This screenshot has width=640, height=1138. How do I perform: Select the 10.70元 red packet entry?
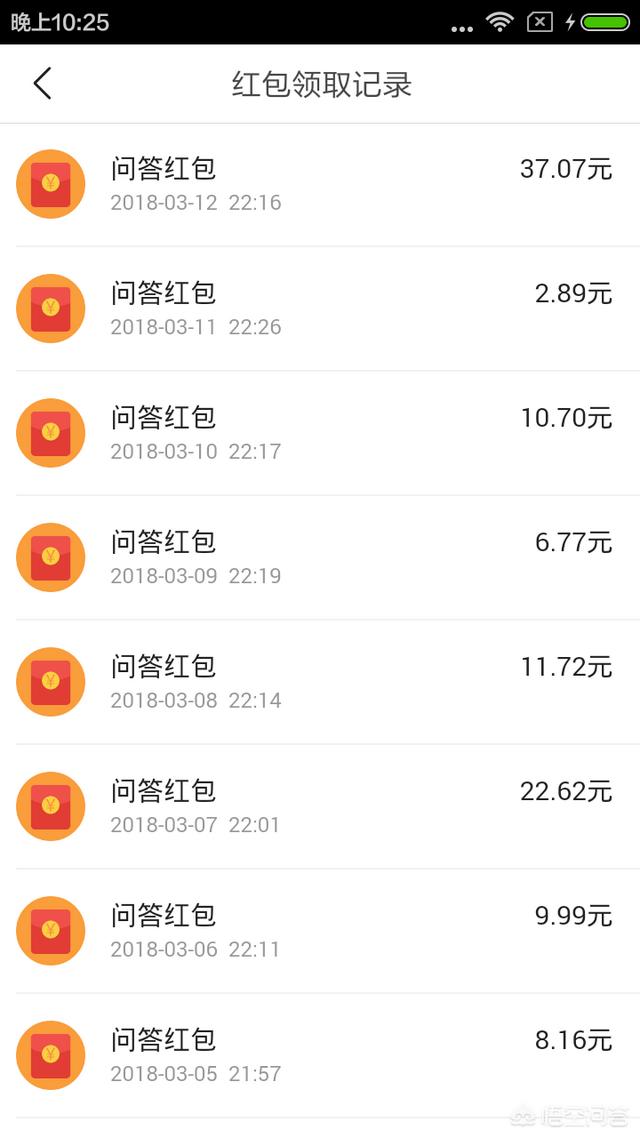click(320, 433)
